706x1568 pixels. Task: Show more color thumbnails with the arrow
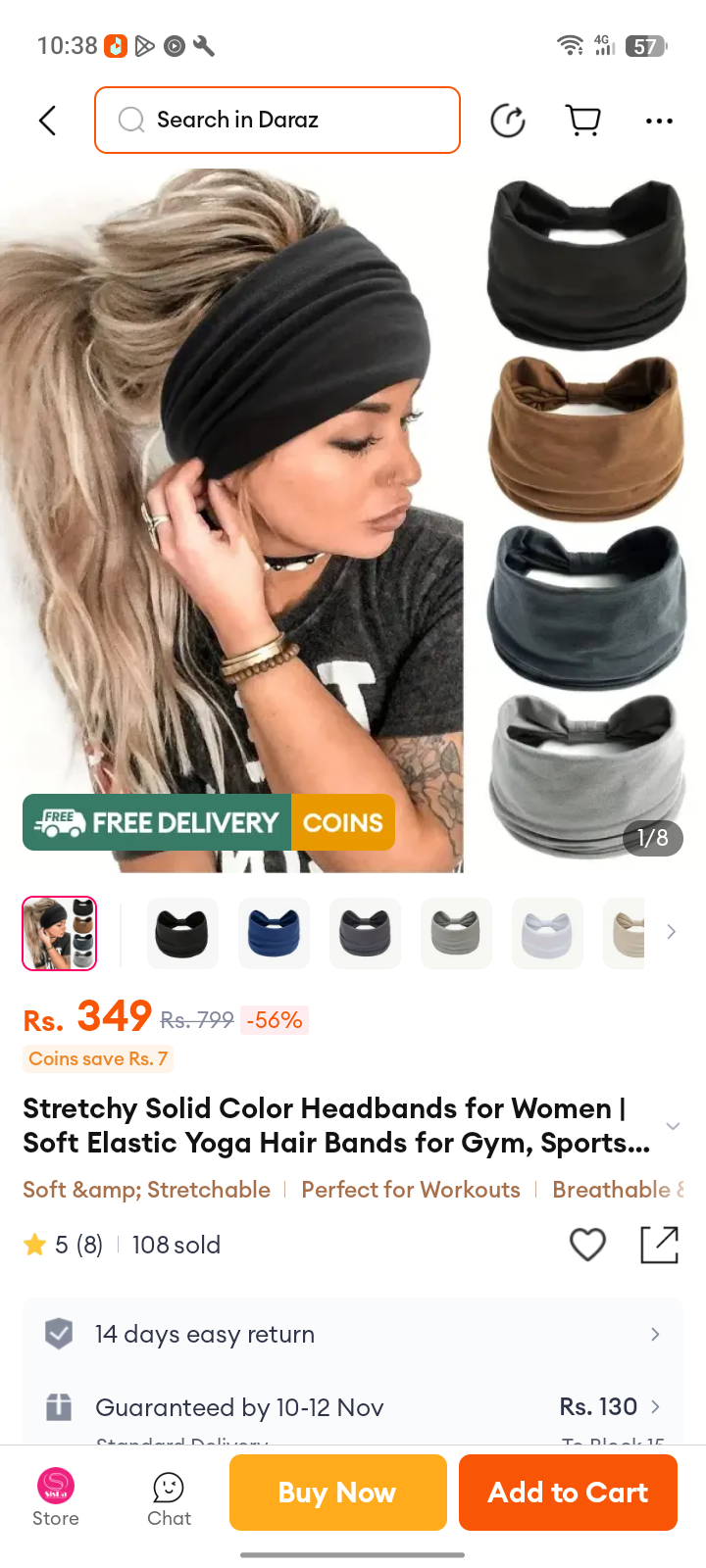pos(671,932)
